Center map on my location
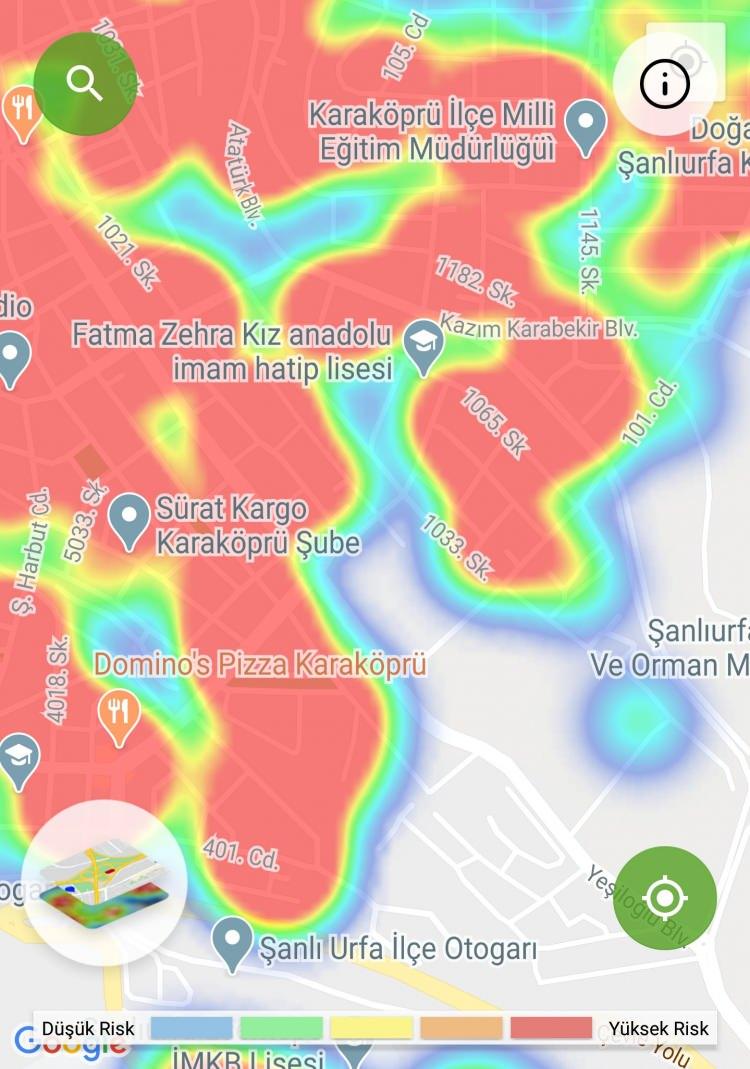750x1069 pixels. point(665,897)
